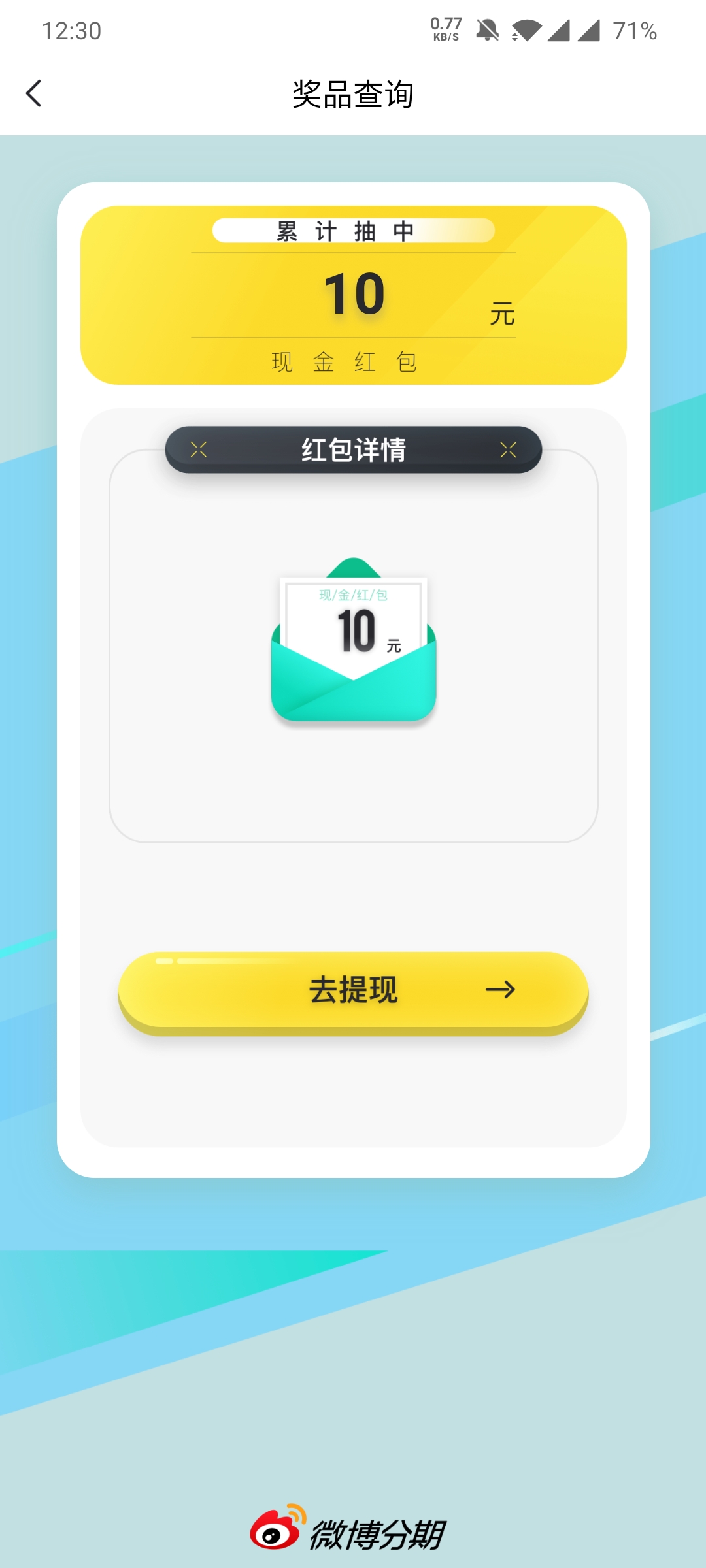The image size is (706, 1568).
Task: Tap the right yellow cross on 红包详情 banner
Action: pos(507,449)
